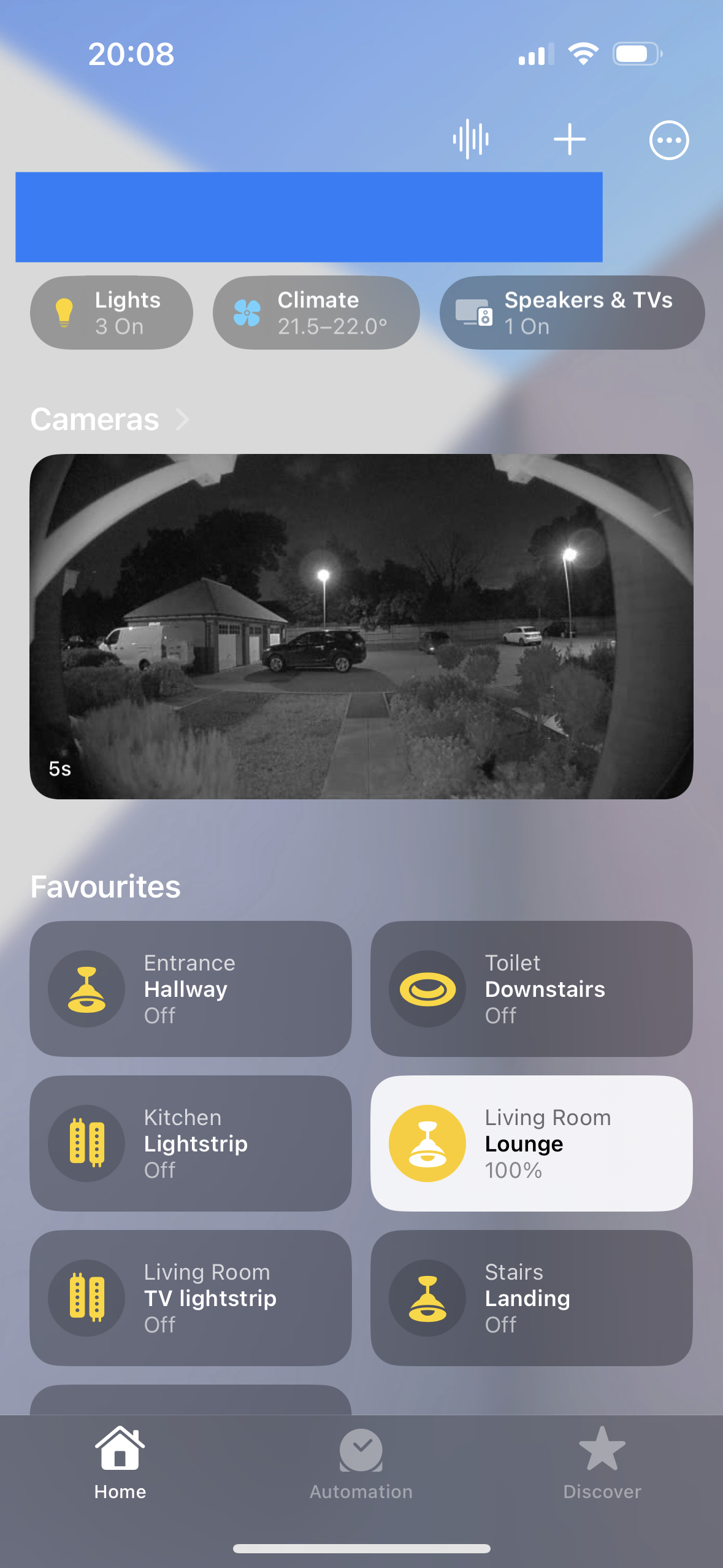The height and width of the screenshot is (1568, 723).
Task: Open the Climate category chip
Action: coord(316,313)
